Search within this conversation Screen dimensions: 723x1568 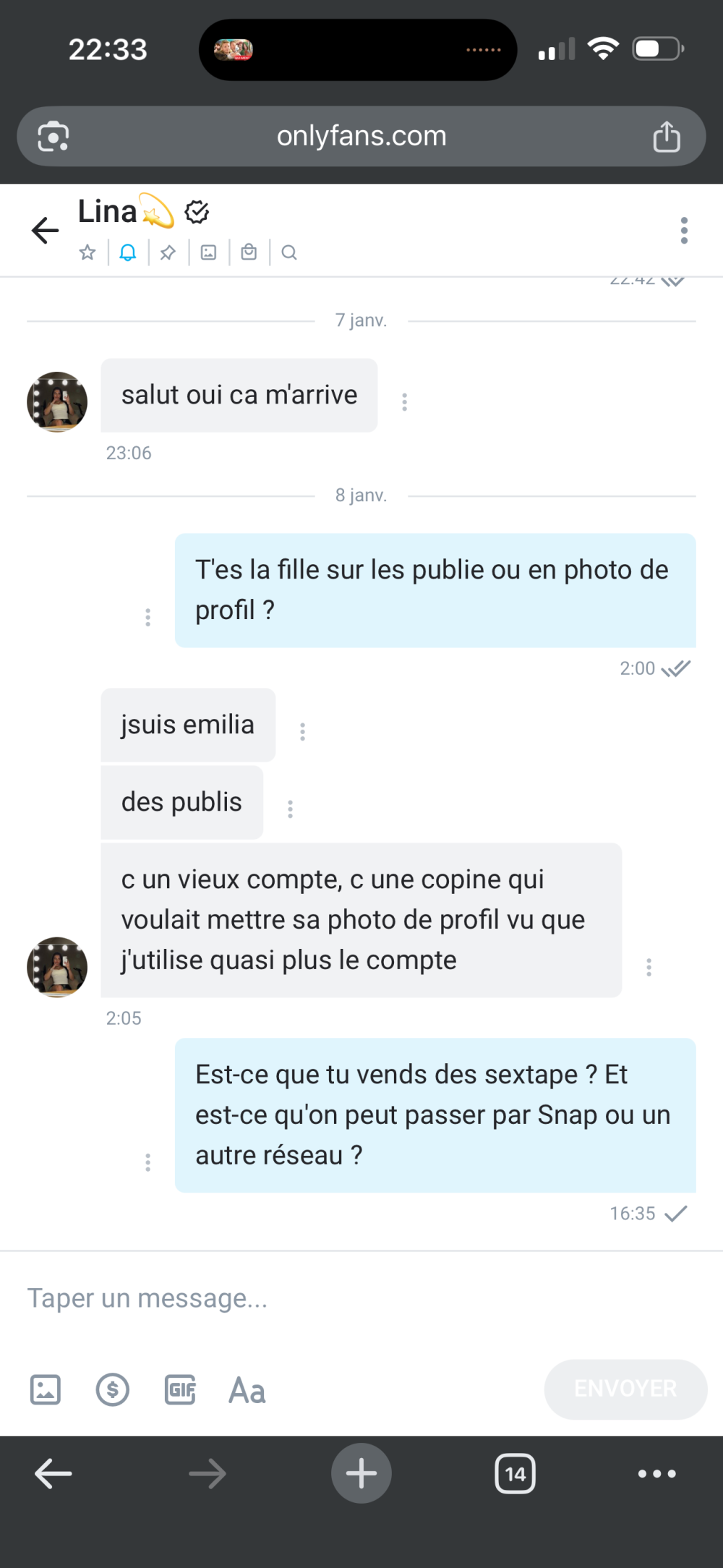point(289,252)
